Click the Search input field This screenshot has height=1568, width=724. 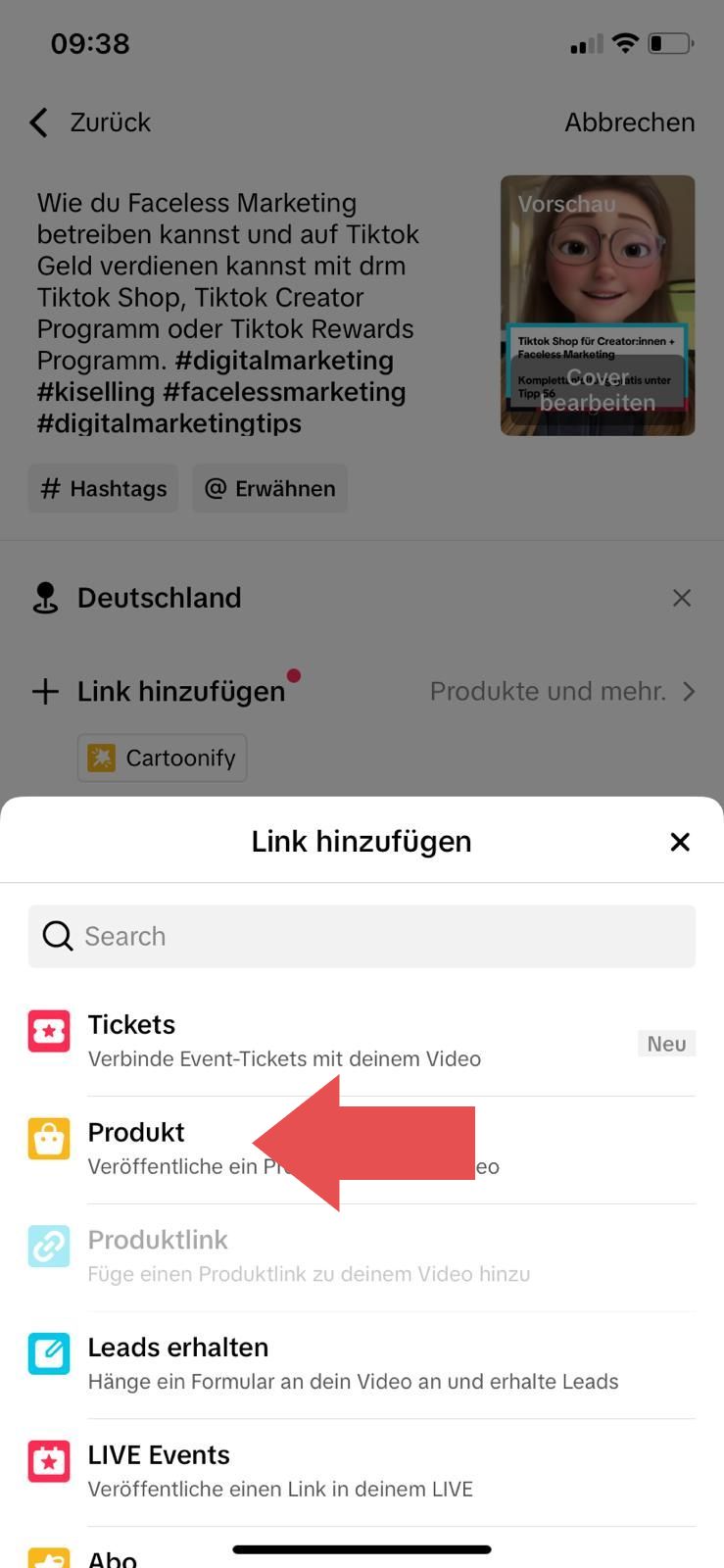click(294, 936)
